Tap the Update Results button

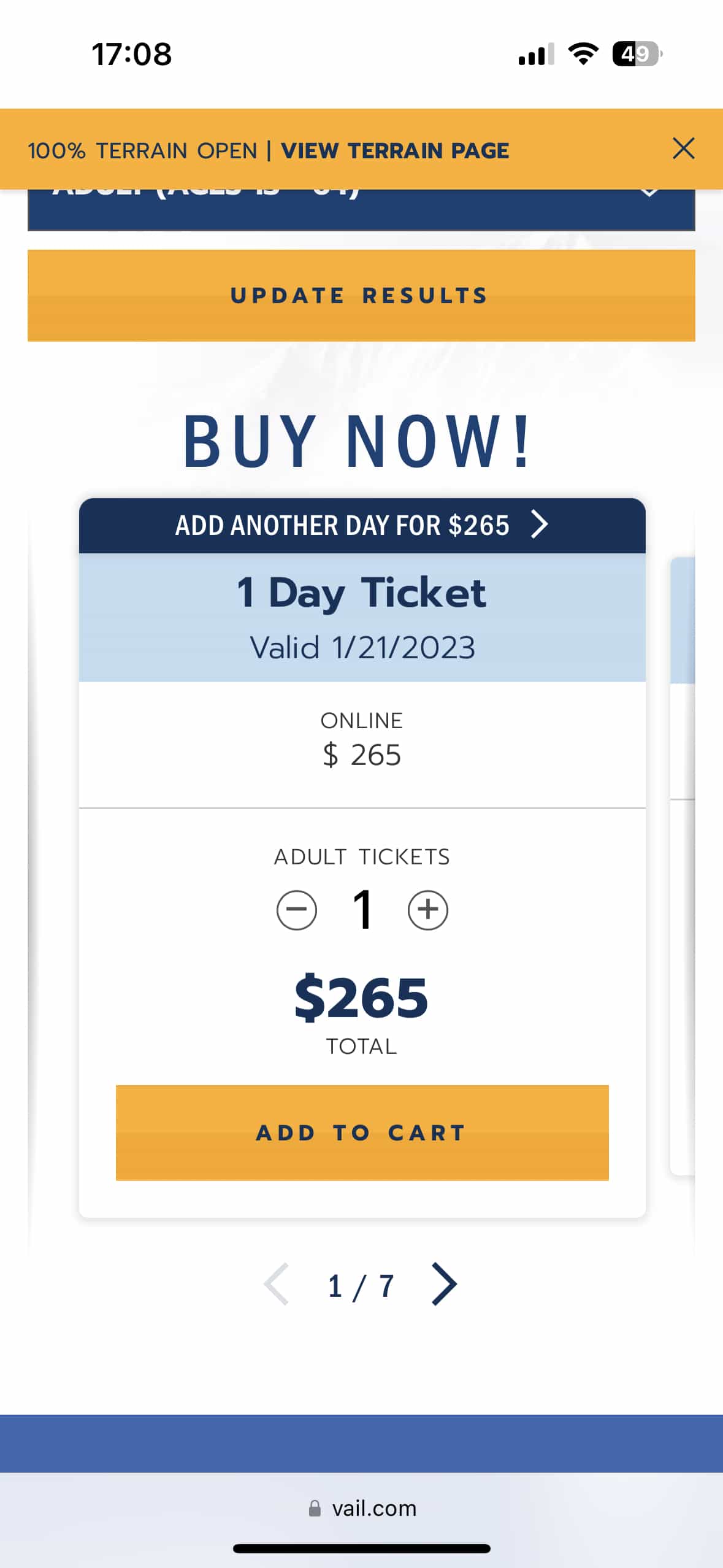(x=361, y=295)
